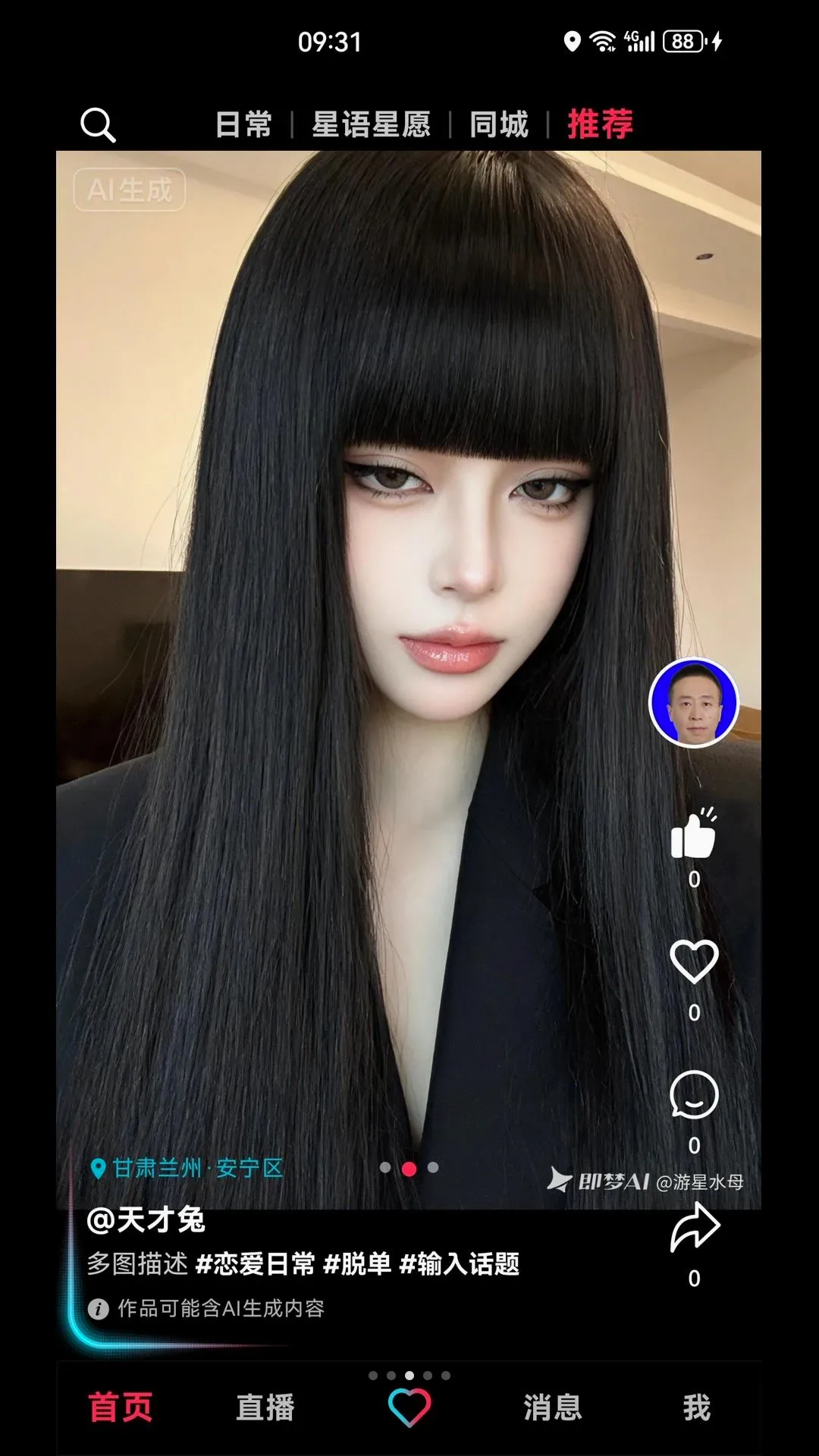Tap the heart icon to favorite the post
Screen dimensions: 819x1456
tap(694, 962)
